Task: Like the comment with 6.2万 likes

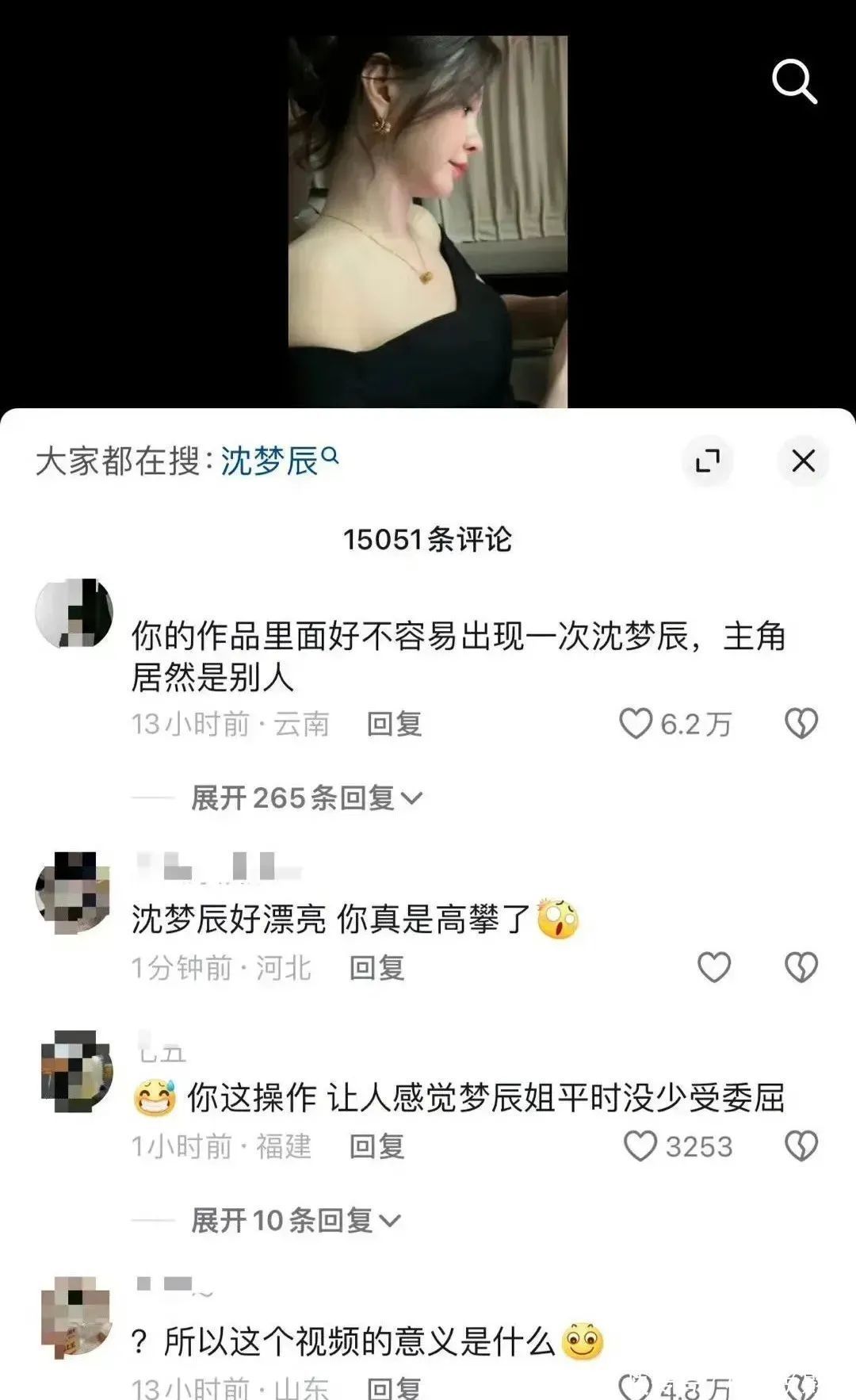Action: click(636, 724)
